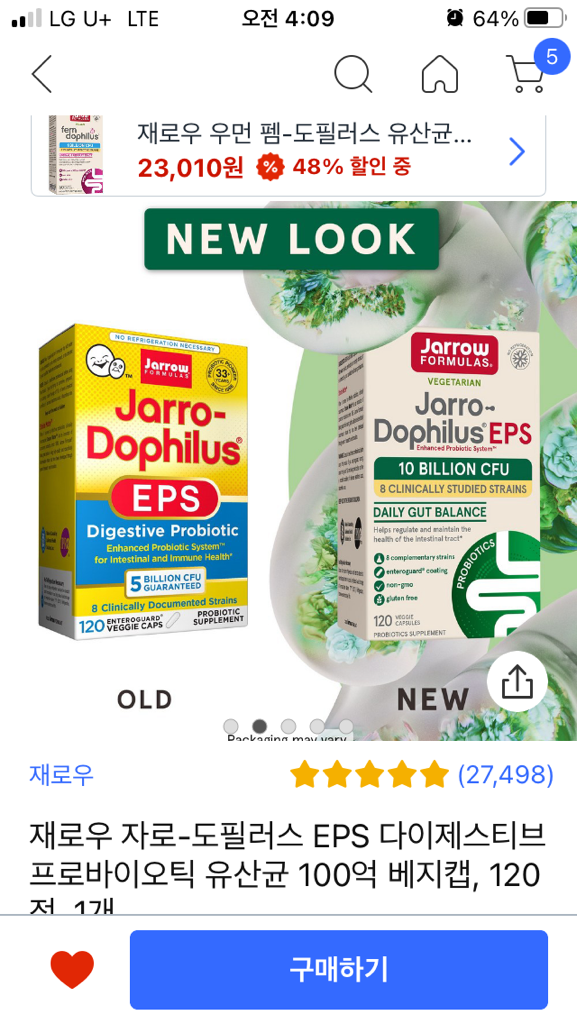Viewport: 577px width, 1024px height.
Task: Open the 재로우 우먼 펨-도필러스 product banner
Action: point(288,155)
